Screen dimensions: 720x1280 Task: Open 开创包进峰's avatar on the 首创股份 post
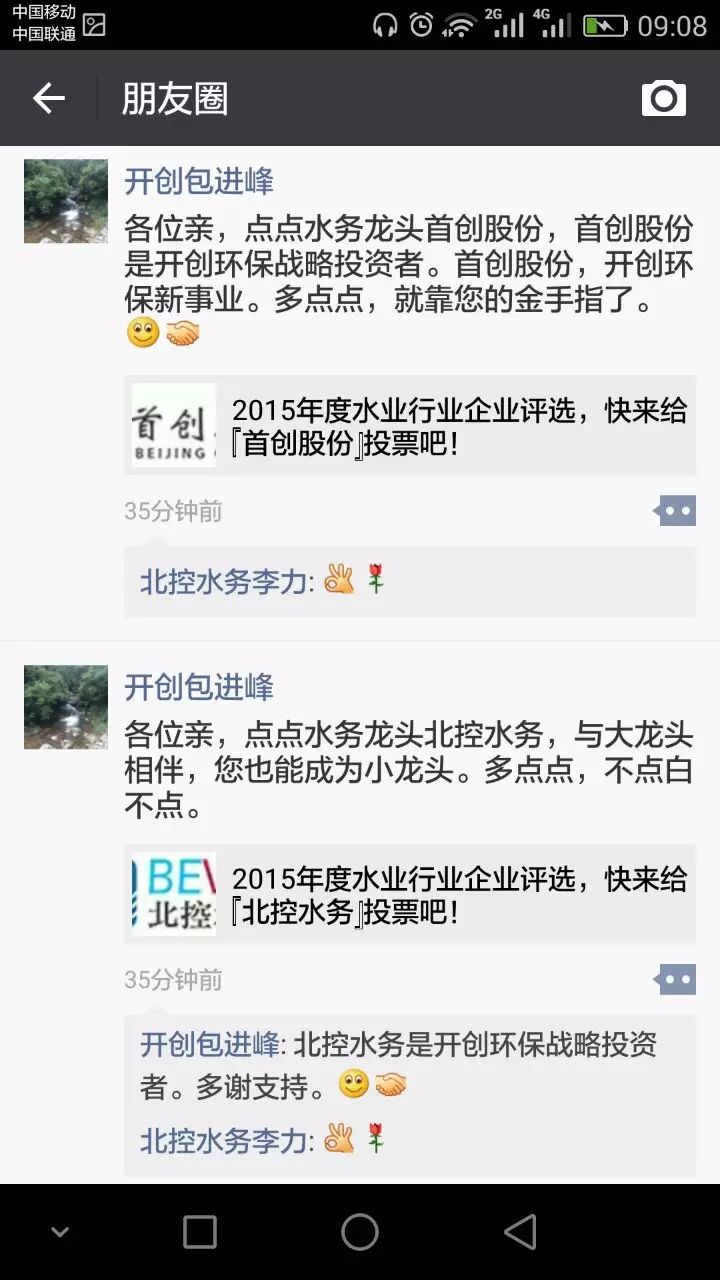[x=66, y=201]
